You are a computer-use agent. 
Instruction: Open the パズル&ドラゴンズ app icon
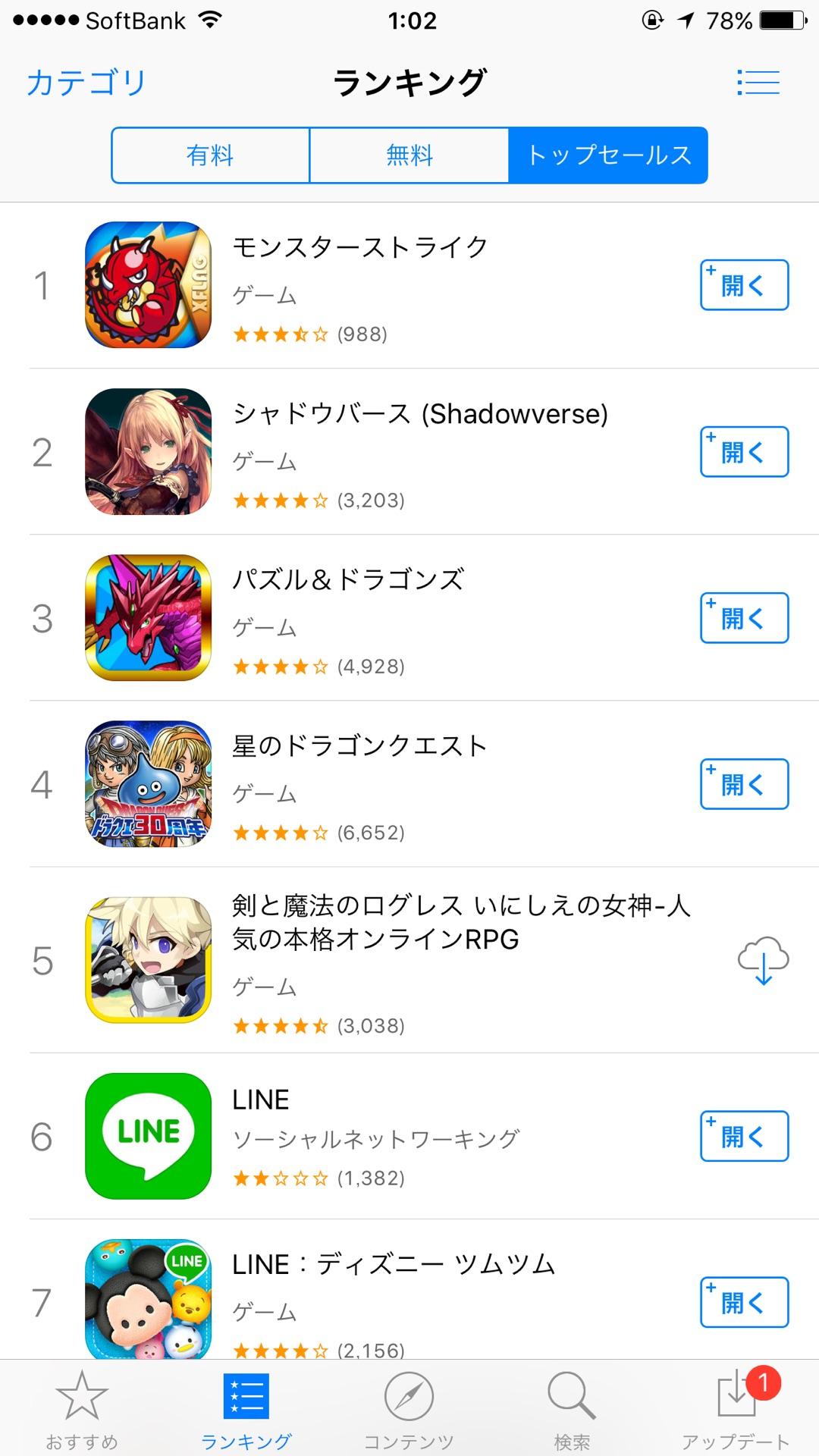tap(148, 617)
